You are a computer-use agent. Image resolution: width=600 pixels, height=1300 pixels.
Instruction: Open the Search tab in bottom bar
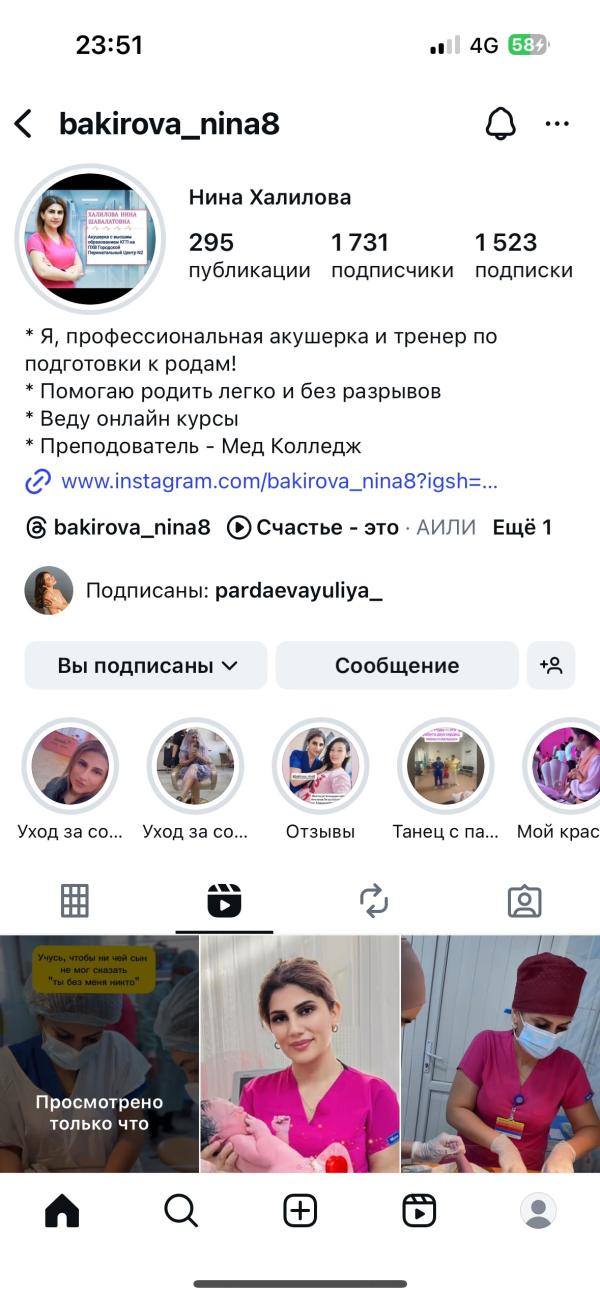pos(181,1211)
